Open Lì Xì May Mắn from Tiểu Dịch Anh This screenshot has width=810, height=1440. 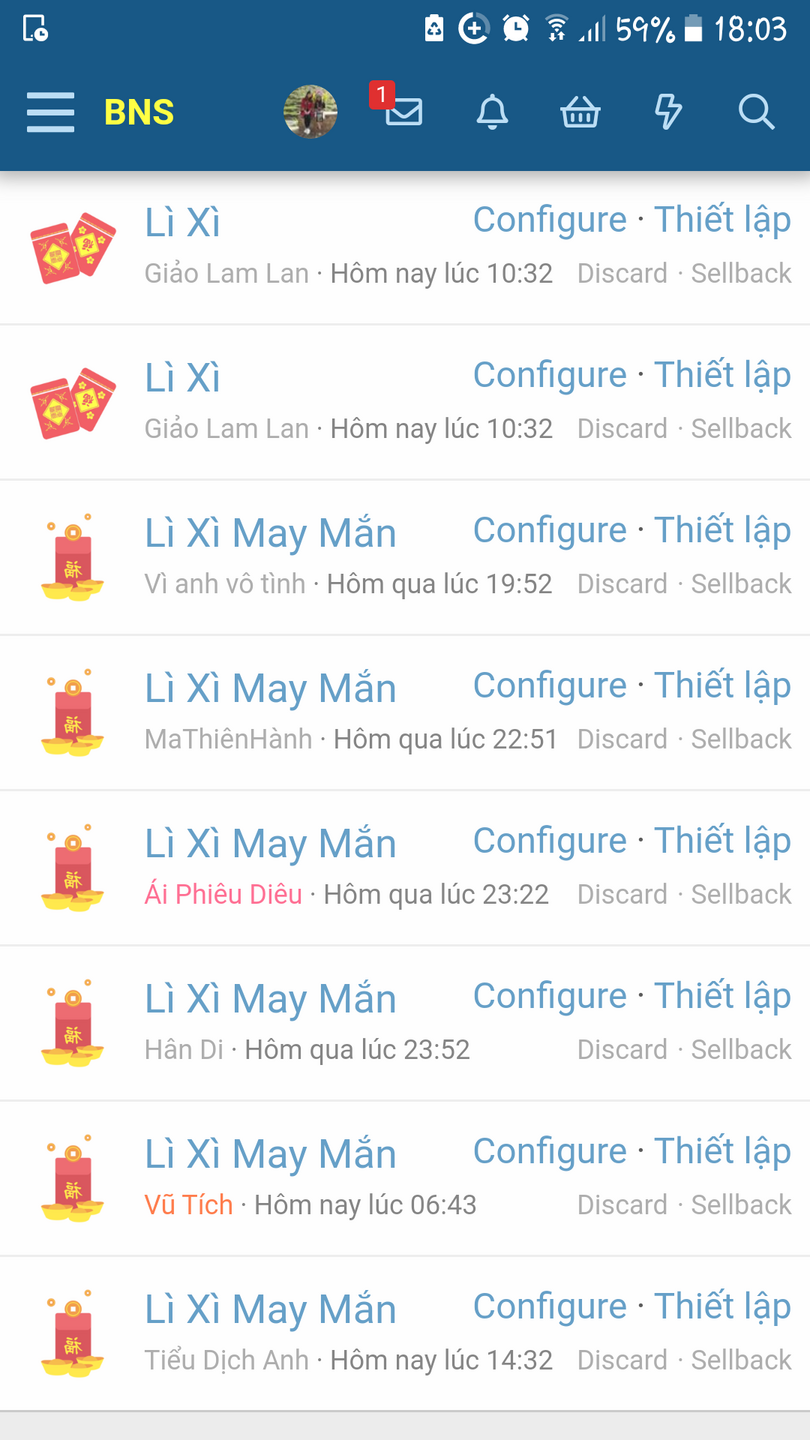pos(270,1309)
